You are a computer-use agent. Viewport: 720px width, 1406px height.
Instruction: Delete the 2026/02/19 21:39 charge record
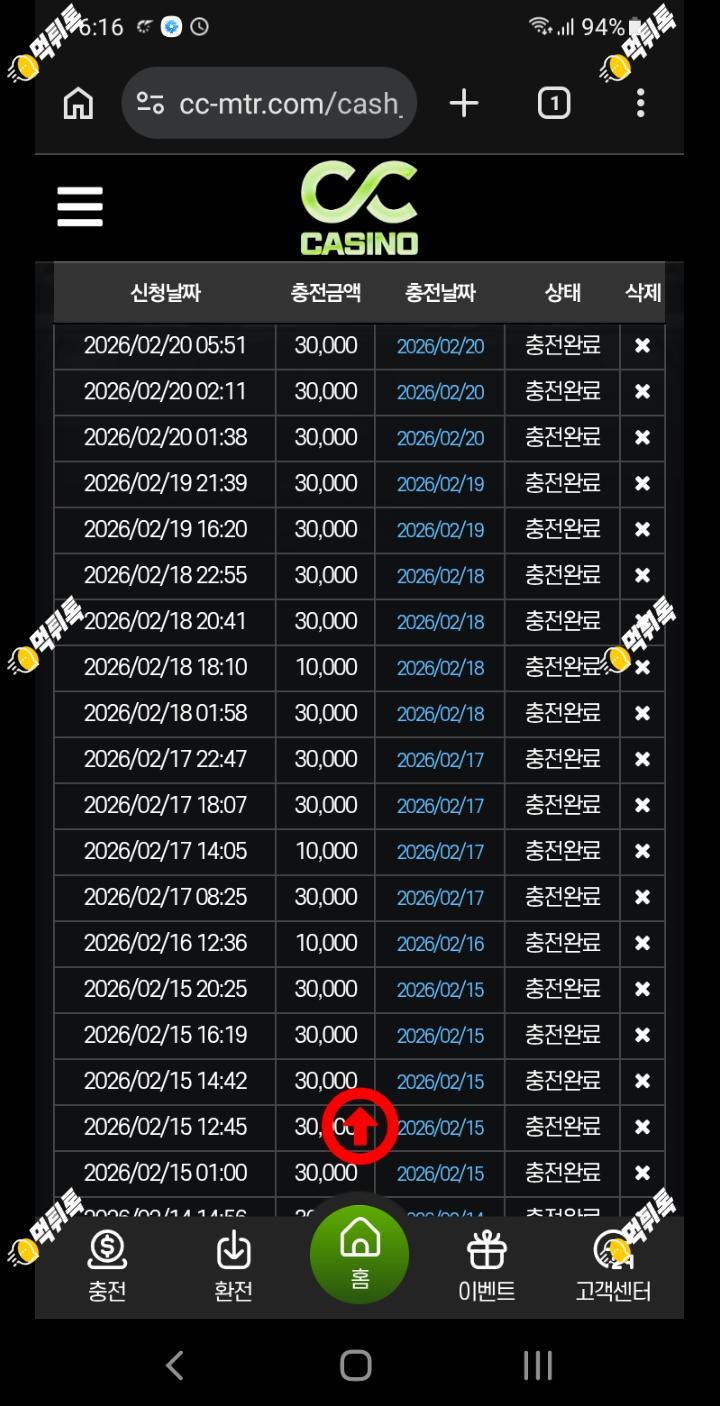point(642,484)
